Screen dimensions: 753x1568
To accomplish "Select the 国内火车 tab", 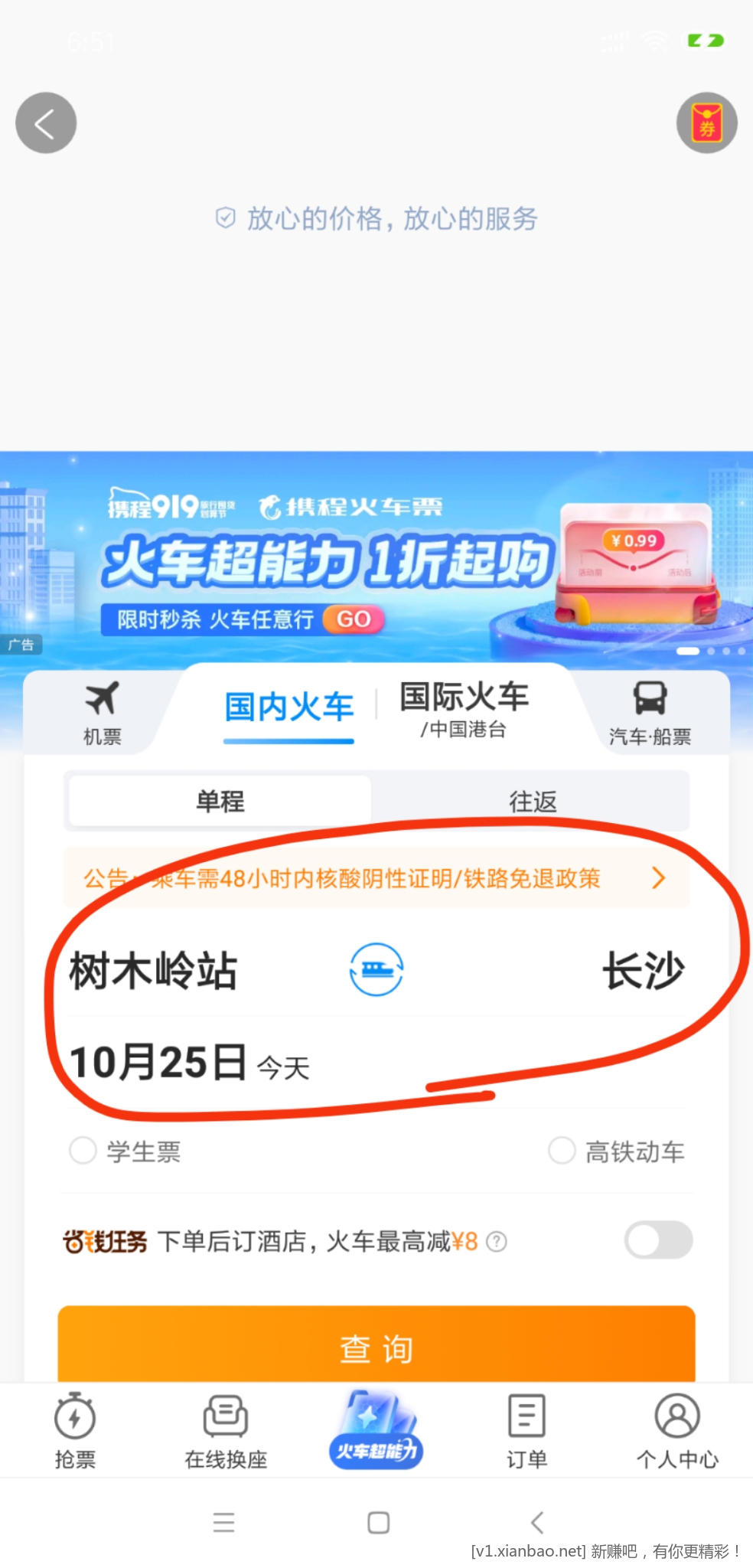I will click(x=288, y=707).
